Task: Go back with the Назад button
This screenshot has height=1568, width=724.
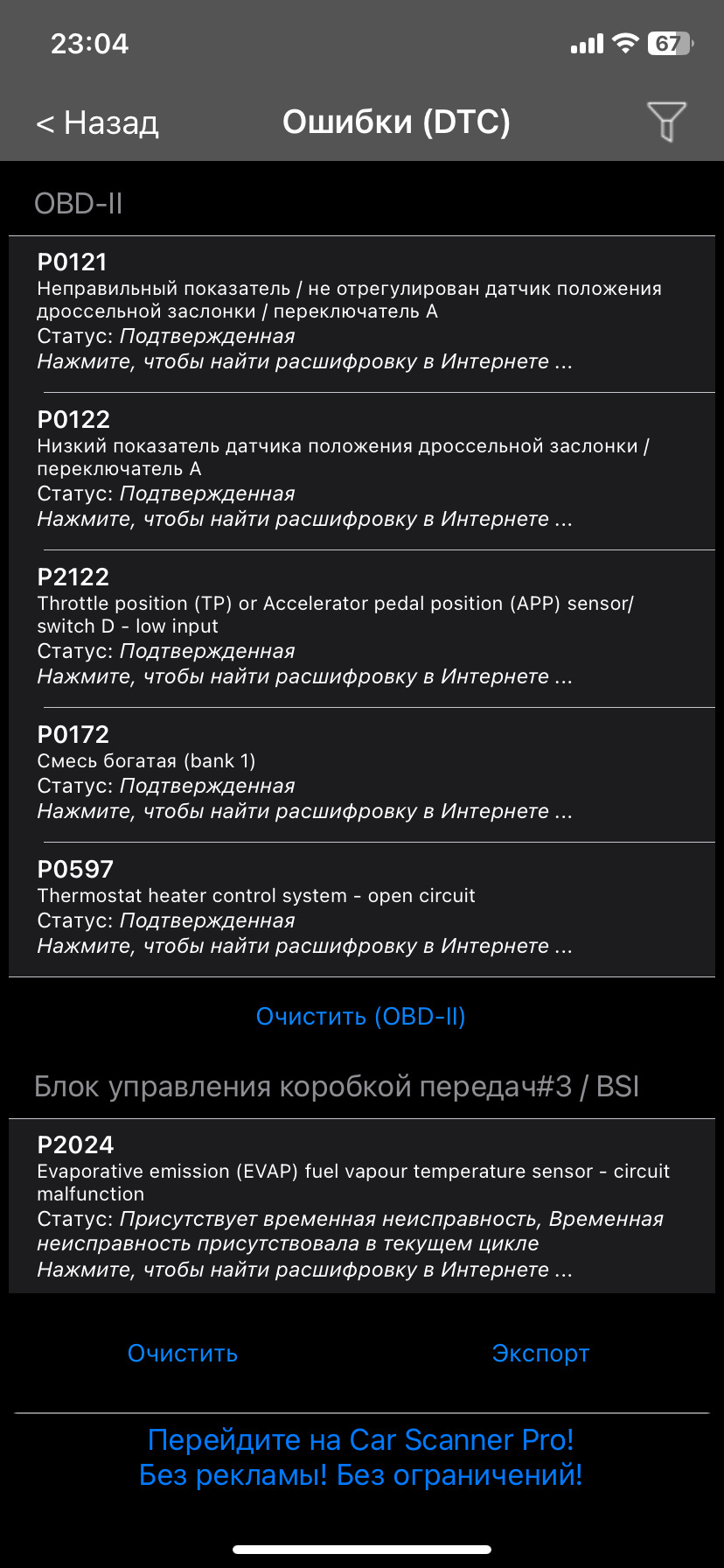Action: (97, 123)
